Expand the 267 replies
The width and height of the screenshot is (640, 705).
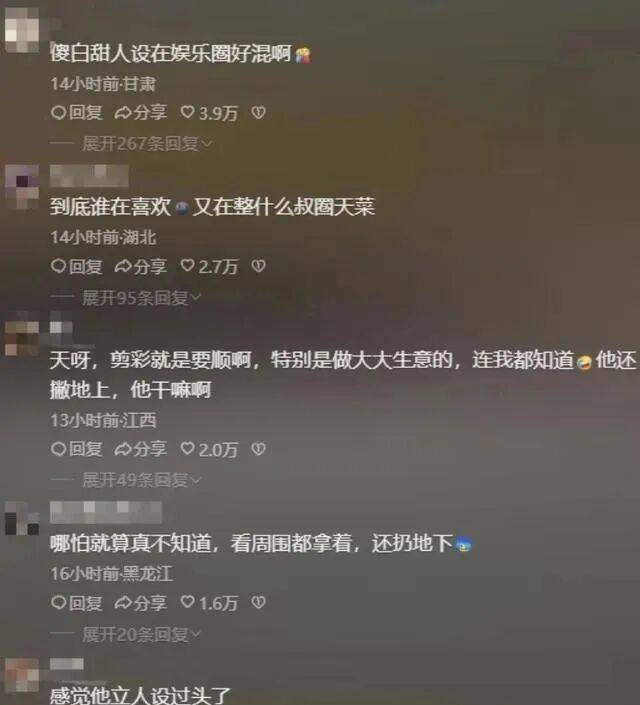(147, 143)
